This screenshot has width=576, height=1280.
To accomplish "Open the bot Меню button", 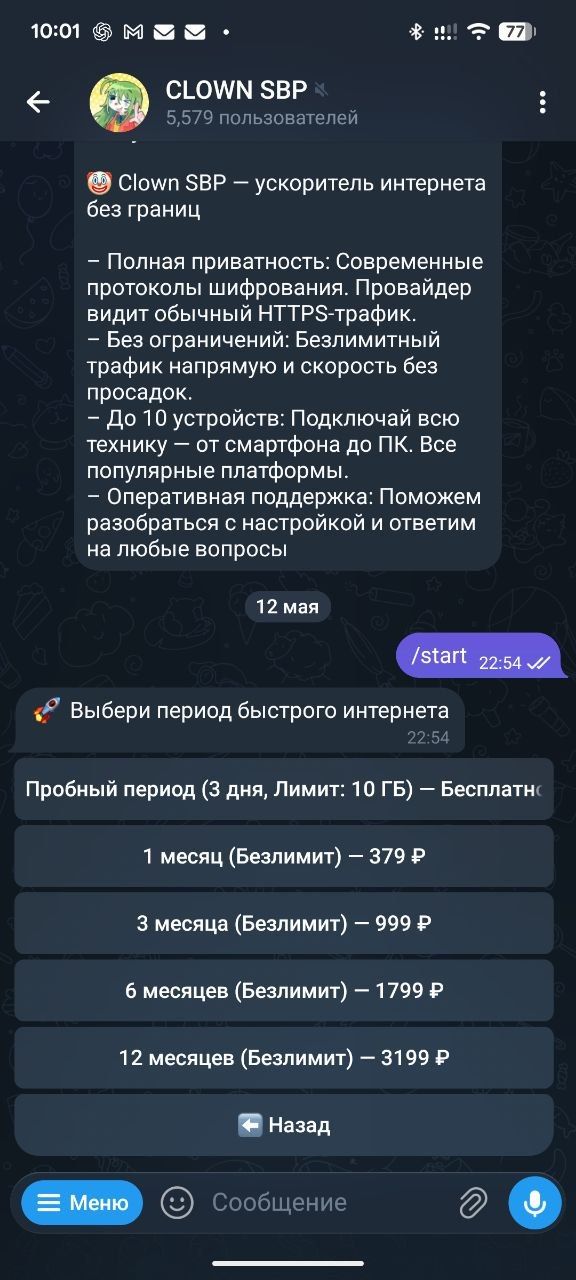I will [83, 1203].
